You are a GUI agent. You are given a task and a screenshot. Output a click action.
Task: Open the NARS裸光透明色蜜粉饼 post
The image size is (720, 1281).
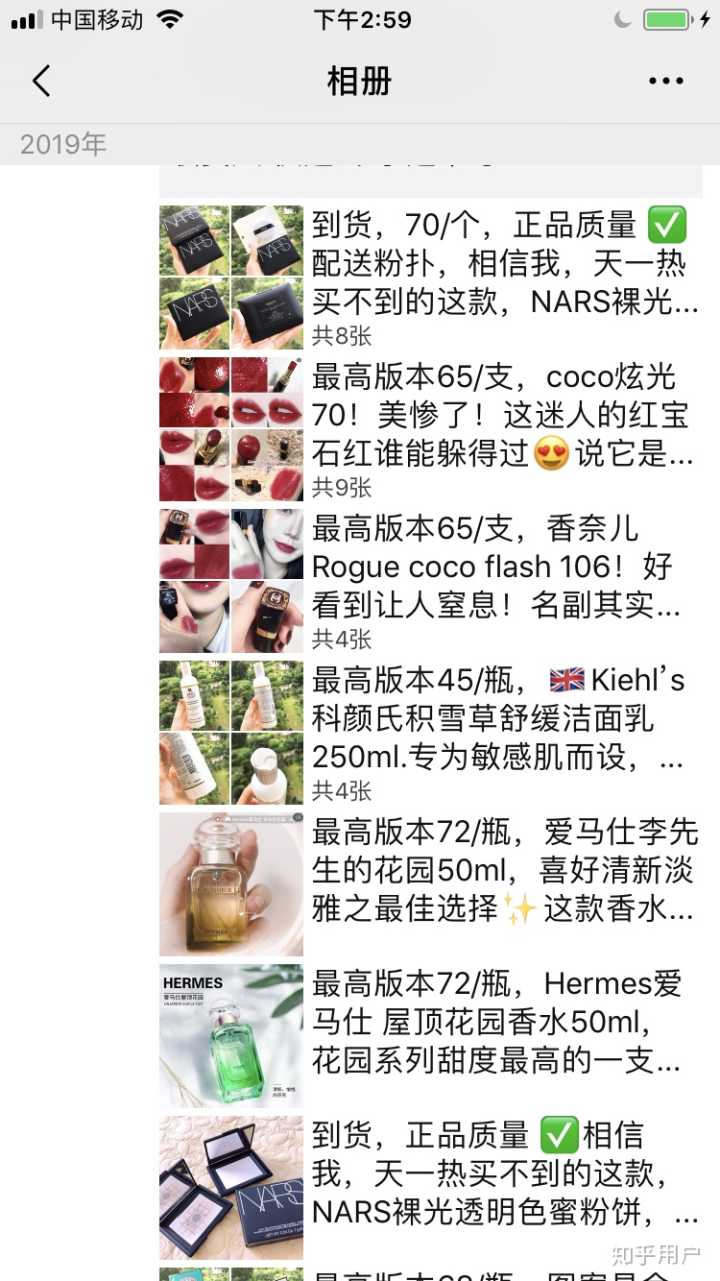(500, 1174)
